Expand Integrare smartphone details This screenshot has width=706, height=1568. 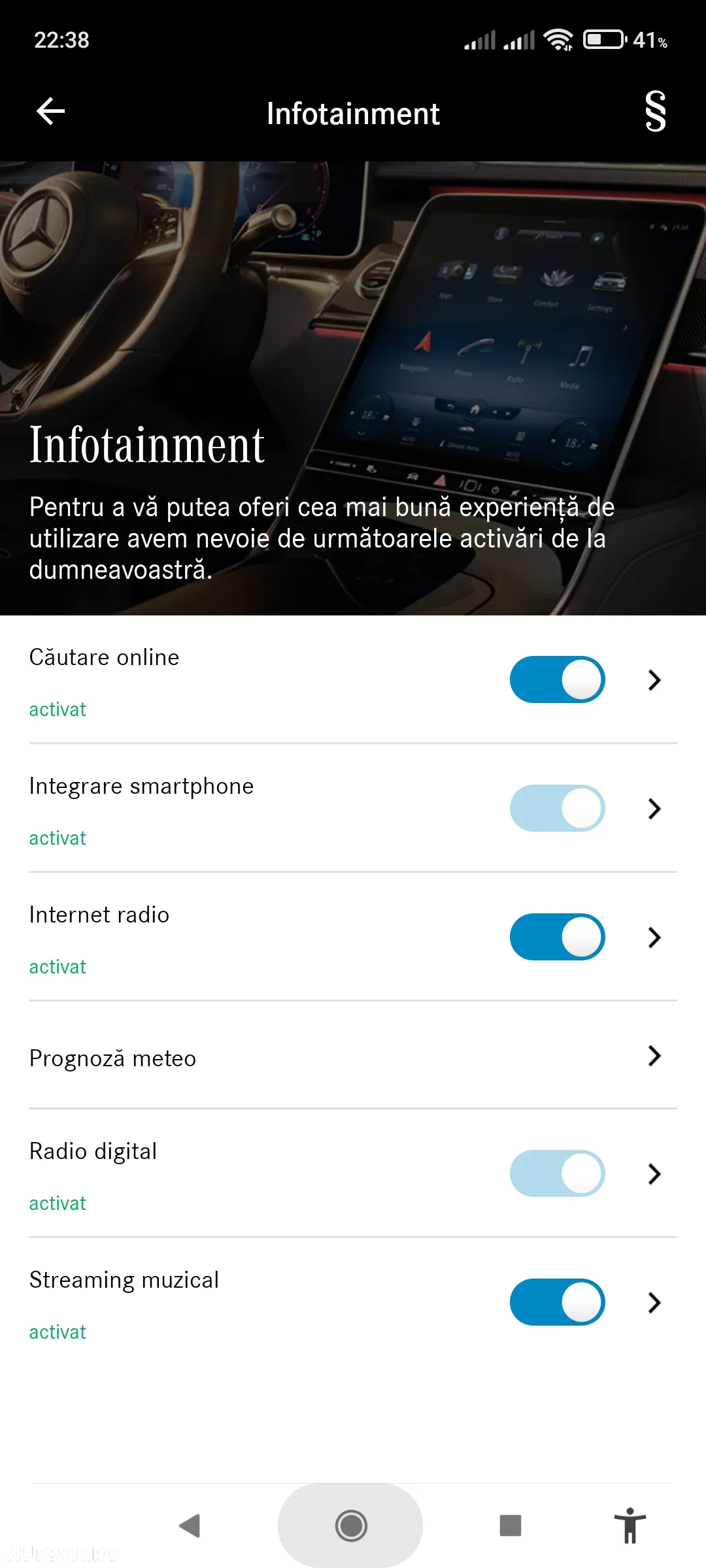654,809
